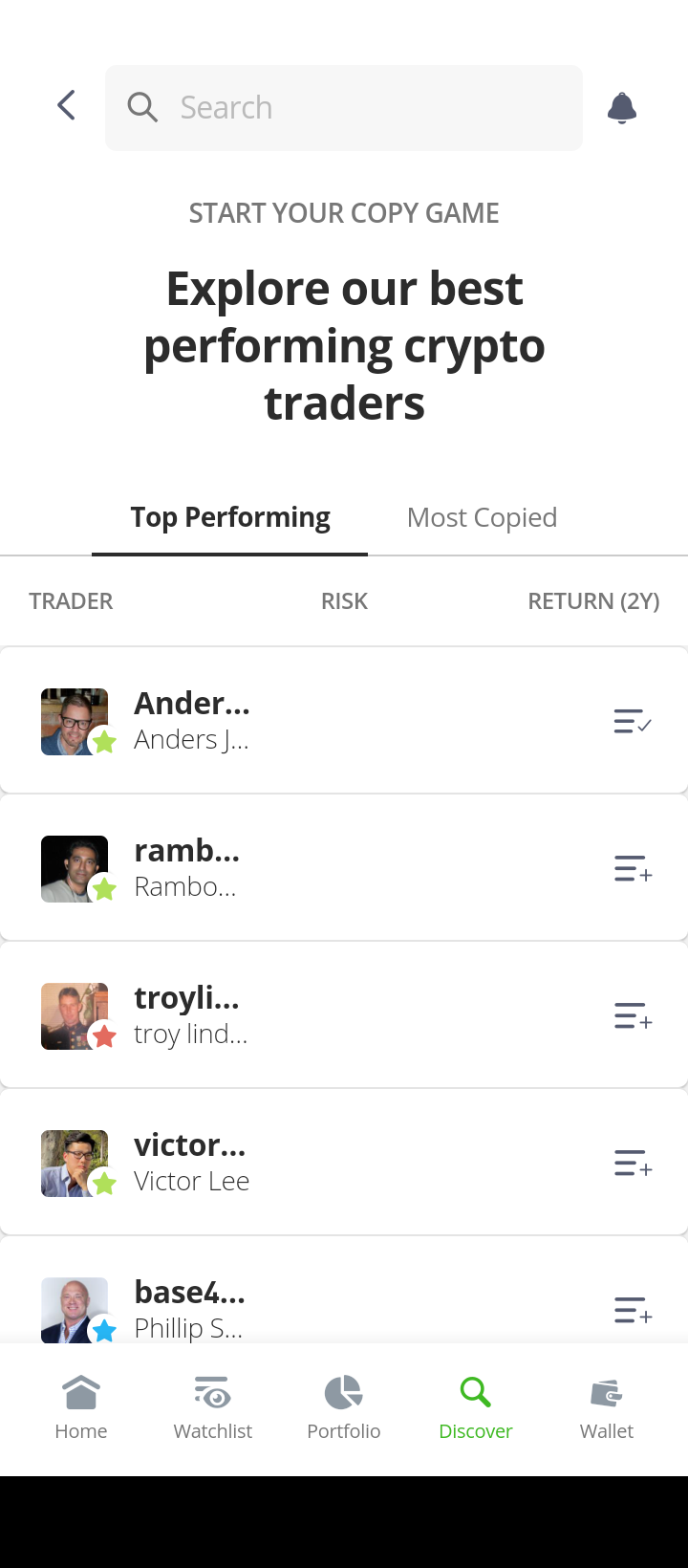Open the notifications bell
The width and height of the screenshot is (688, 1568).
[622, 108]
